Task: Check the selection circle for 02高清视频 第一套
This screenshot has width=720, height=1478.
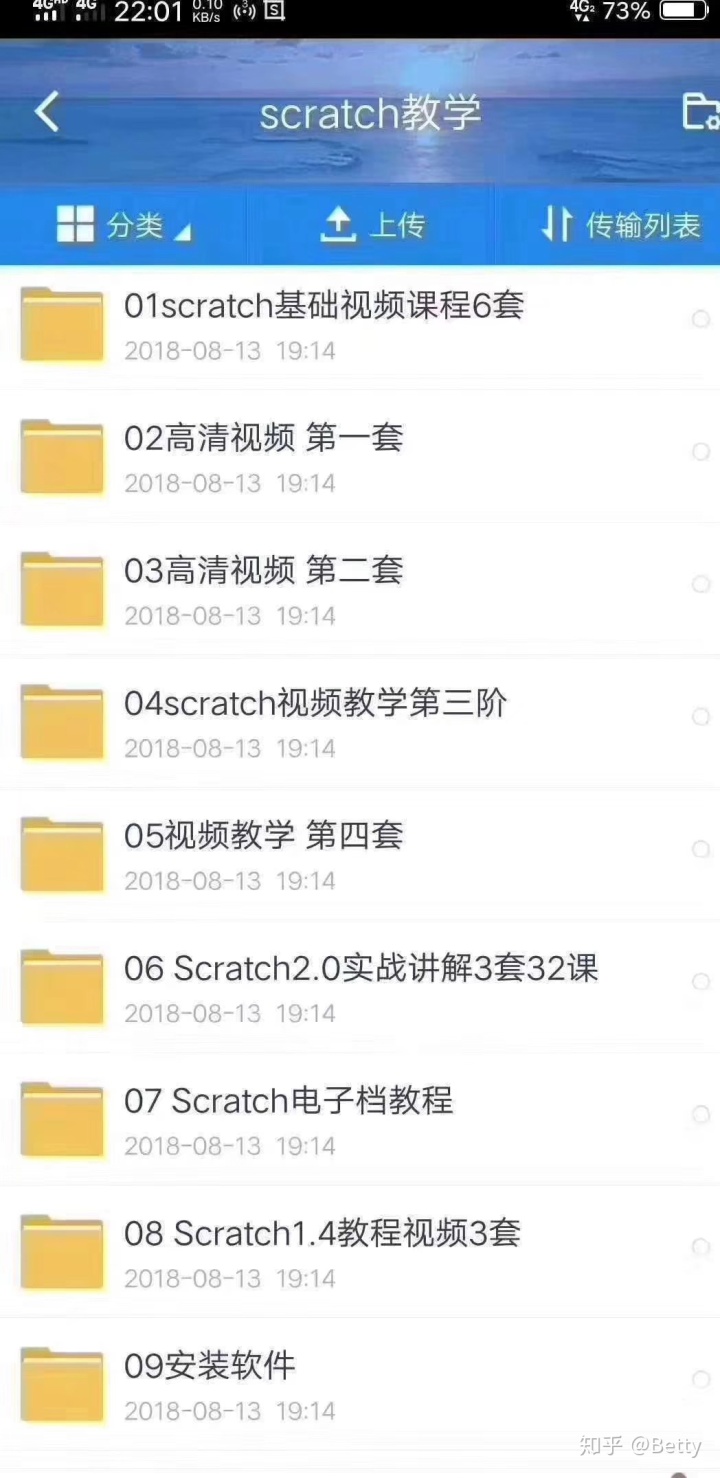Action: coord(702,452)
